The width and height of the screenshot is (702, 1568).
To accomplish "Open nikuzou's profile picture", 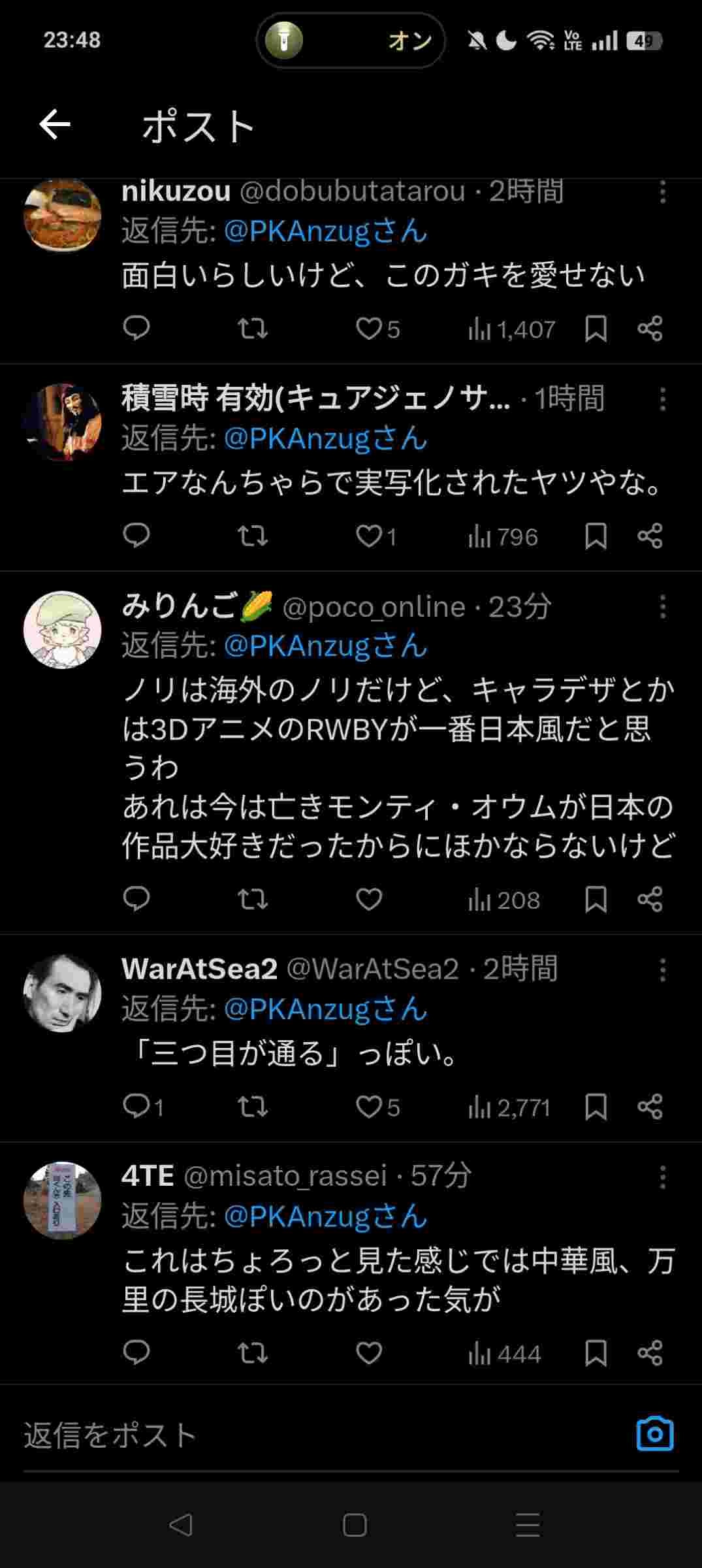I will coord(63,215).
